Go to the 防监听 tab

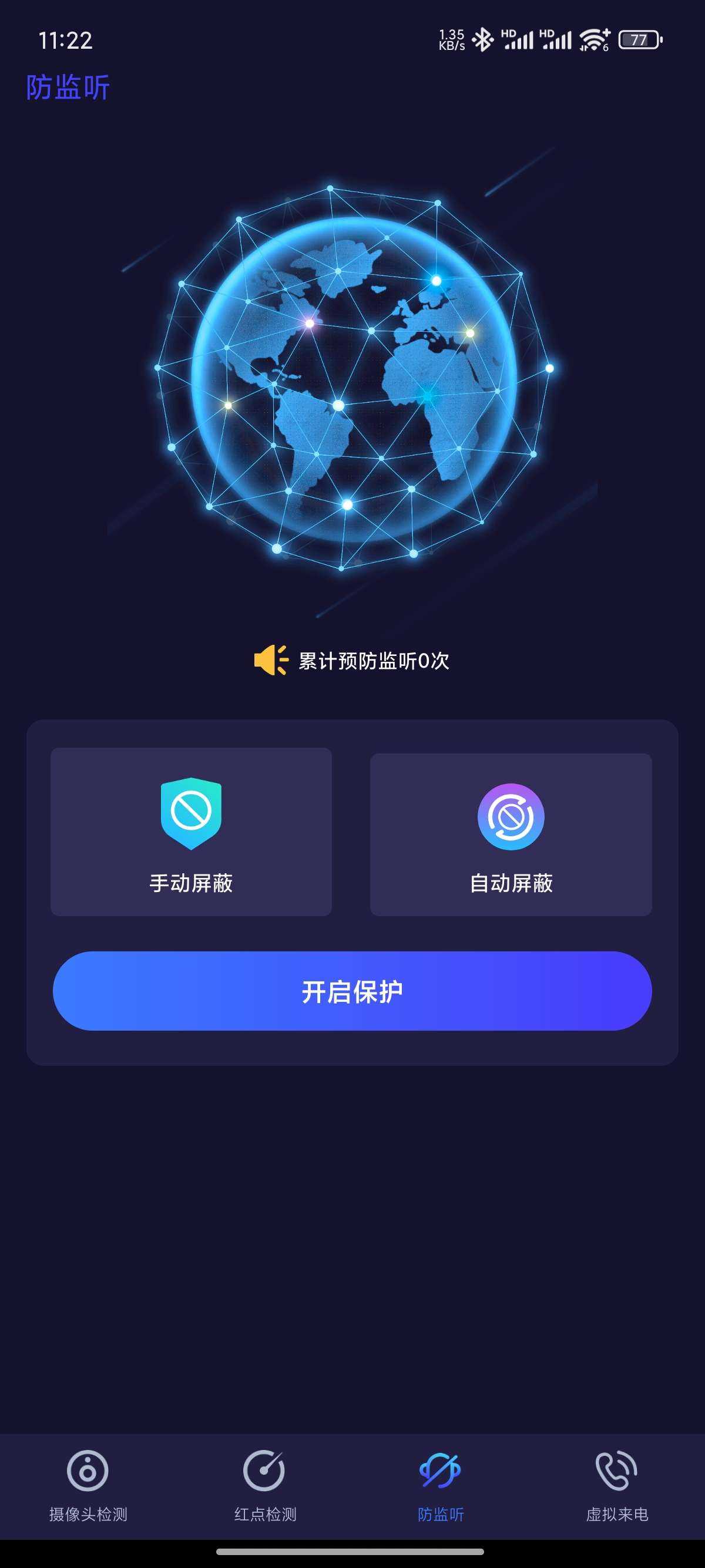click(x=440, y=1485)
